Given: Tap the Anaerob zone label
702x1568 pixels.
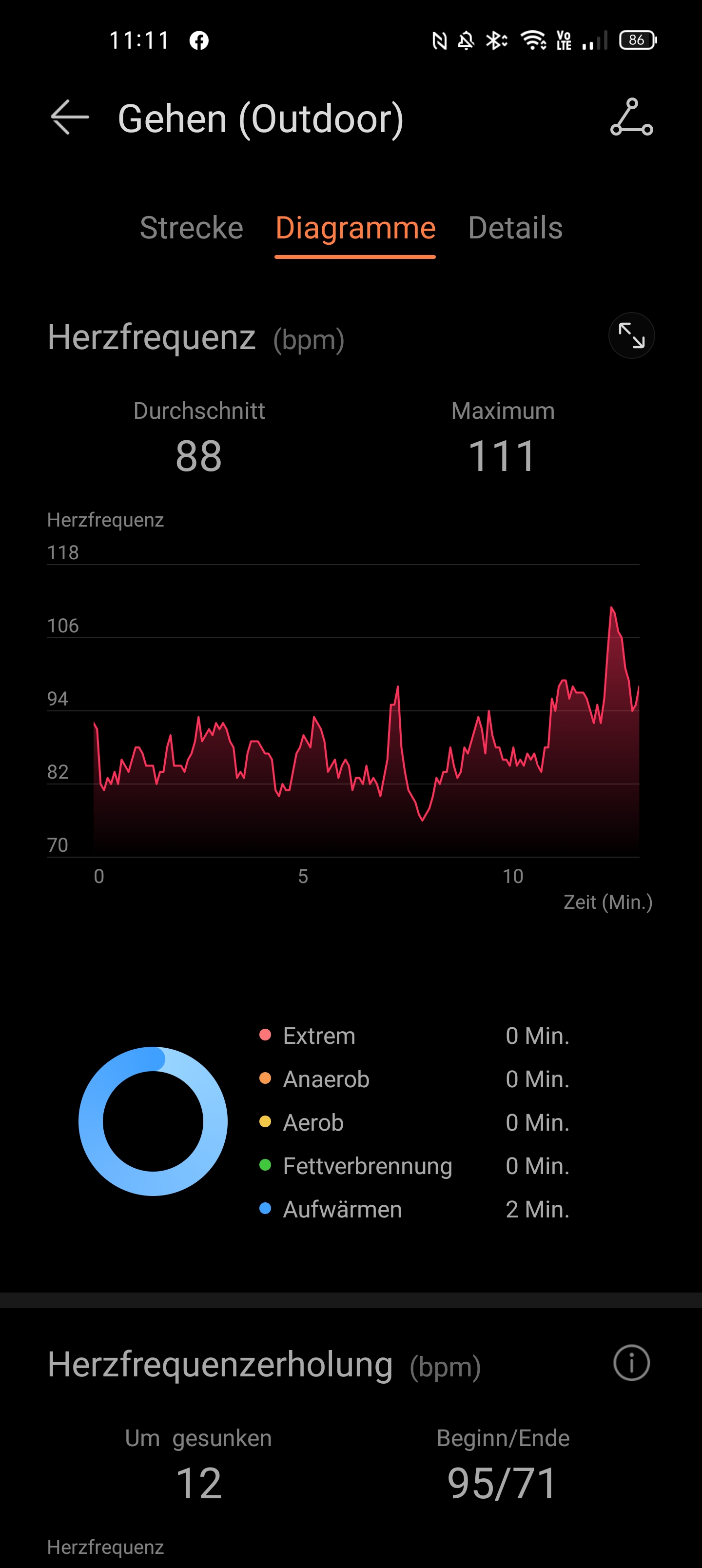Looking at the screenshot, I should [x=326, y=1079].
